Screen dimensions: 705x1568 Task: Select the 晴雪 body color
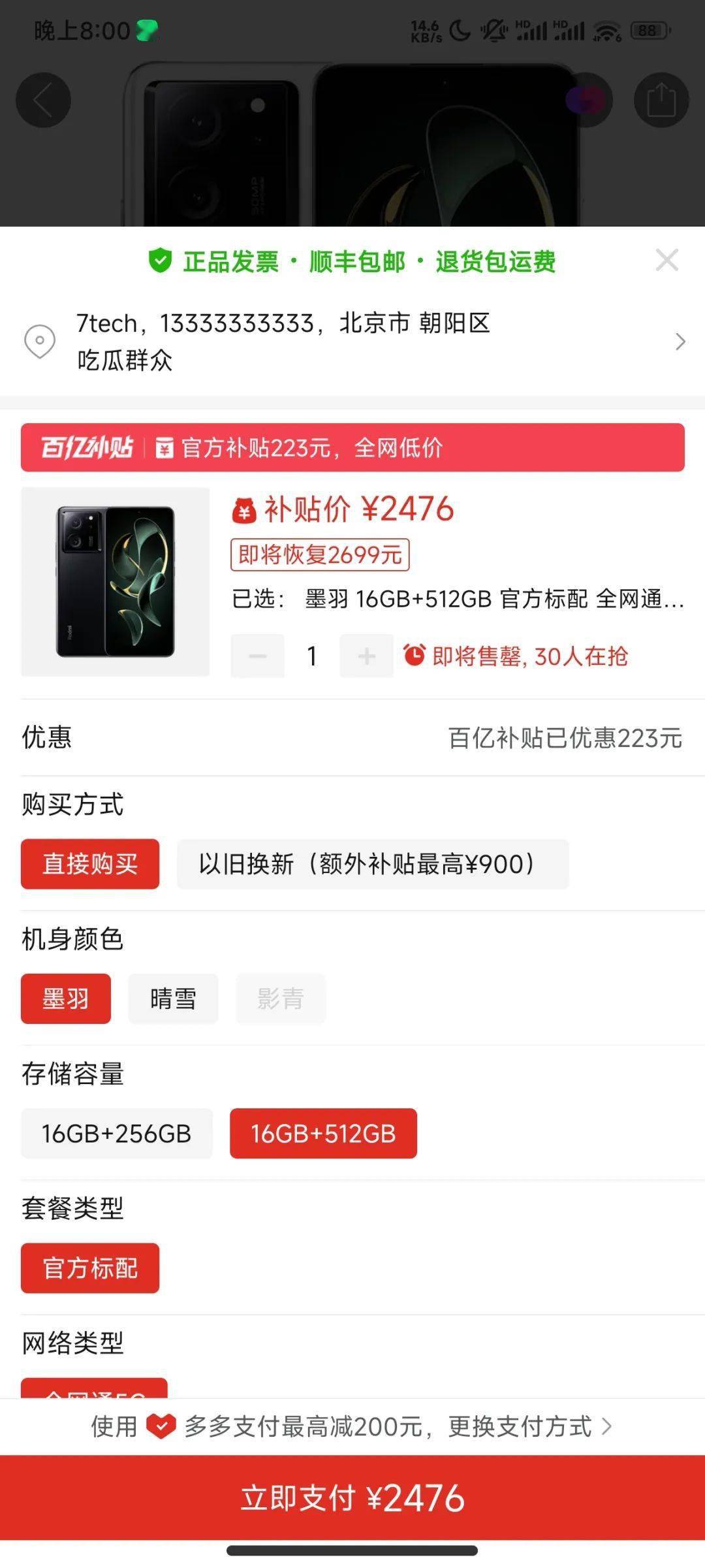[x=172, y=999]
